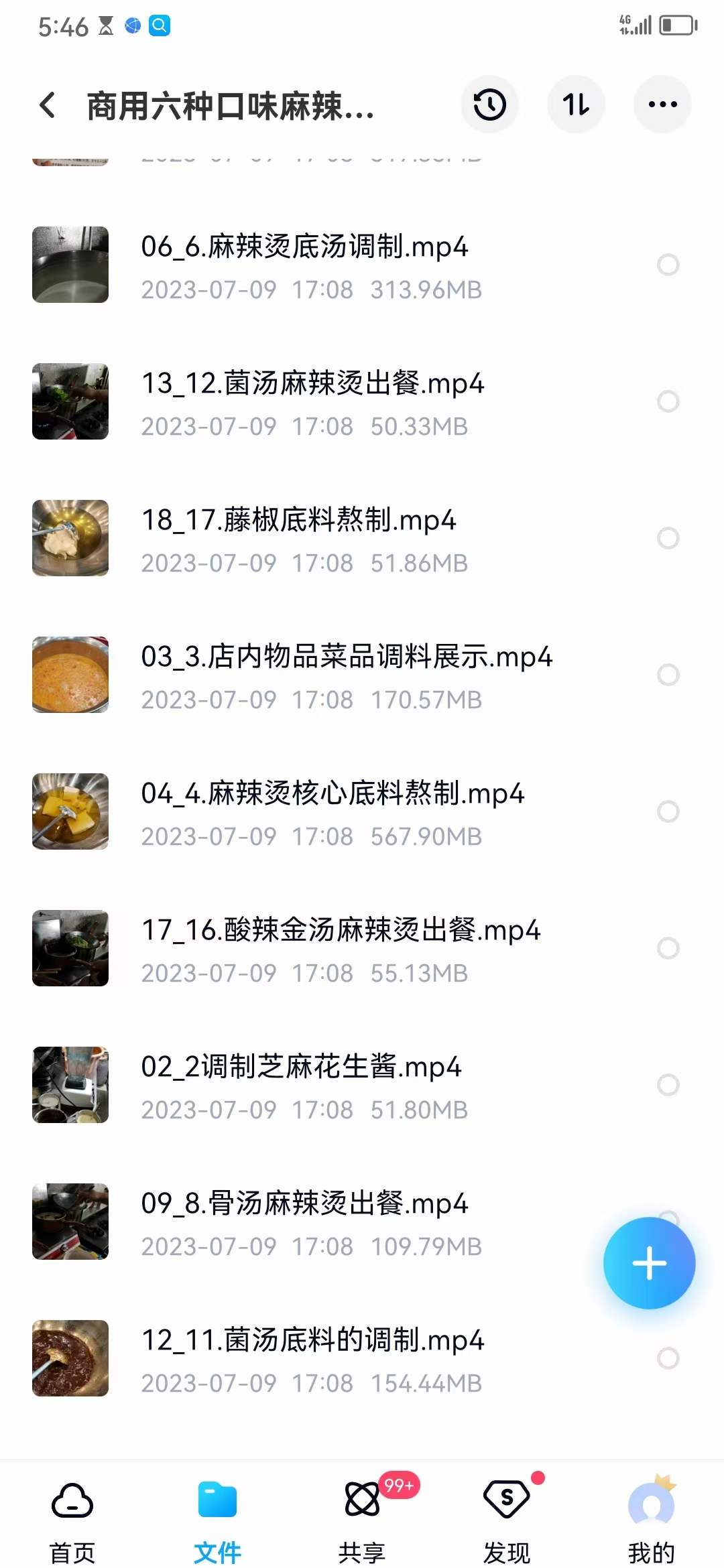Open 13_12.菌汤麻辣烫出餐.mp4
724x1568 pixels.
[x=314, y=383]
